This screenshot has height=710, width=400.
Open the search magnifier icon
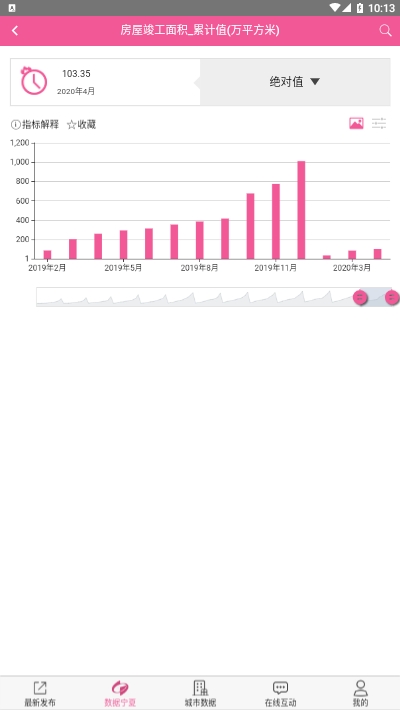(385, 30)
